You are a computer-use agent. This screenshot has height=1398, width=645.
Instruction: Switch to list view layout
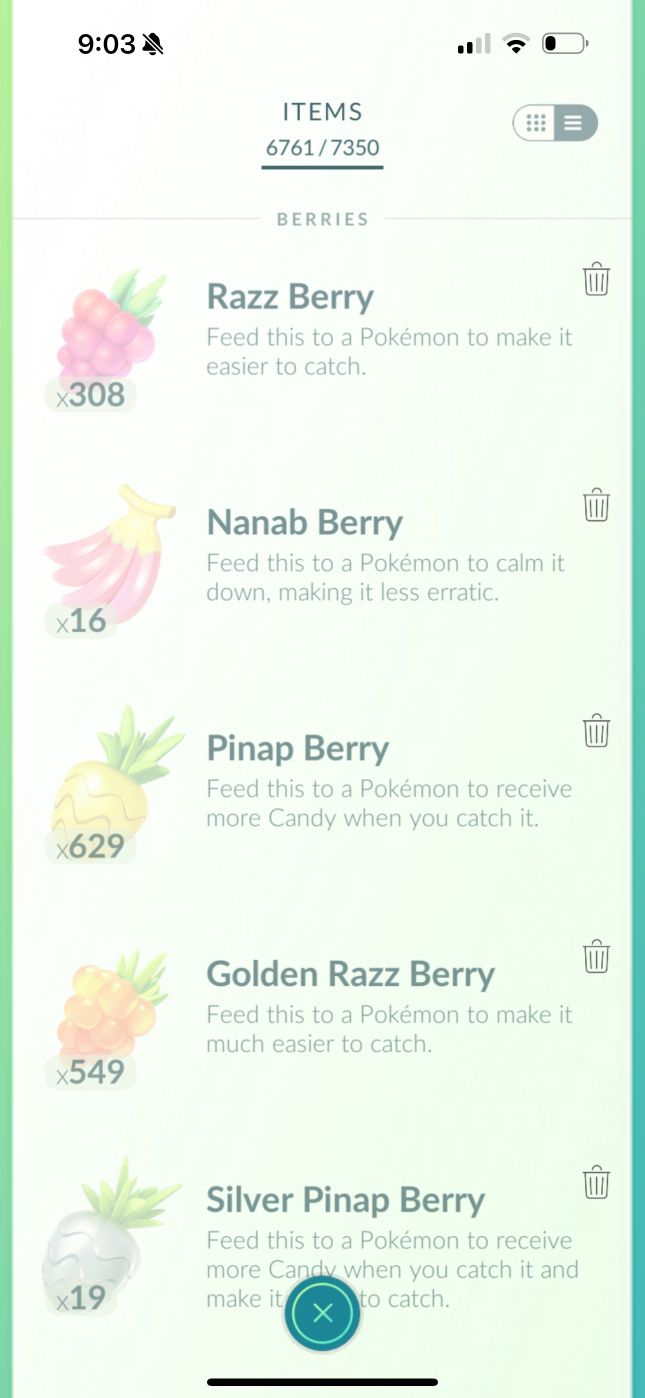pyautogui.click(x=574, y=123)
